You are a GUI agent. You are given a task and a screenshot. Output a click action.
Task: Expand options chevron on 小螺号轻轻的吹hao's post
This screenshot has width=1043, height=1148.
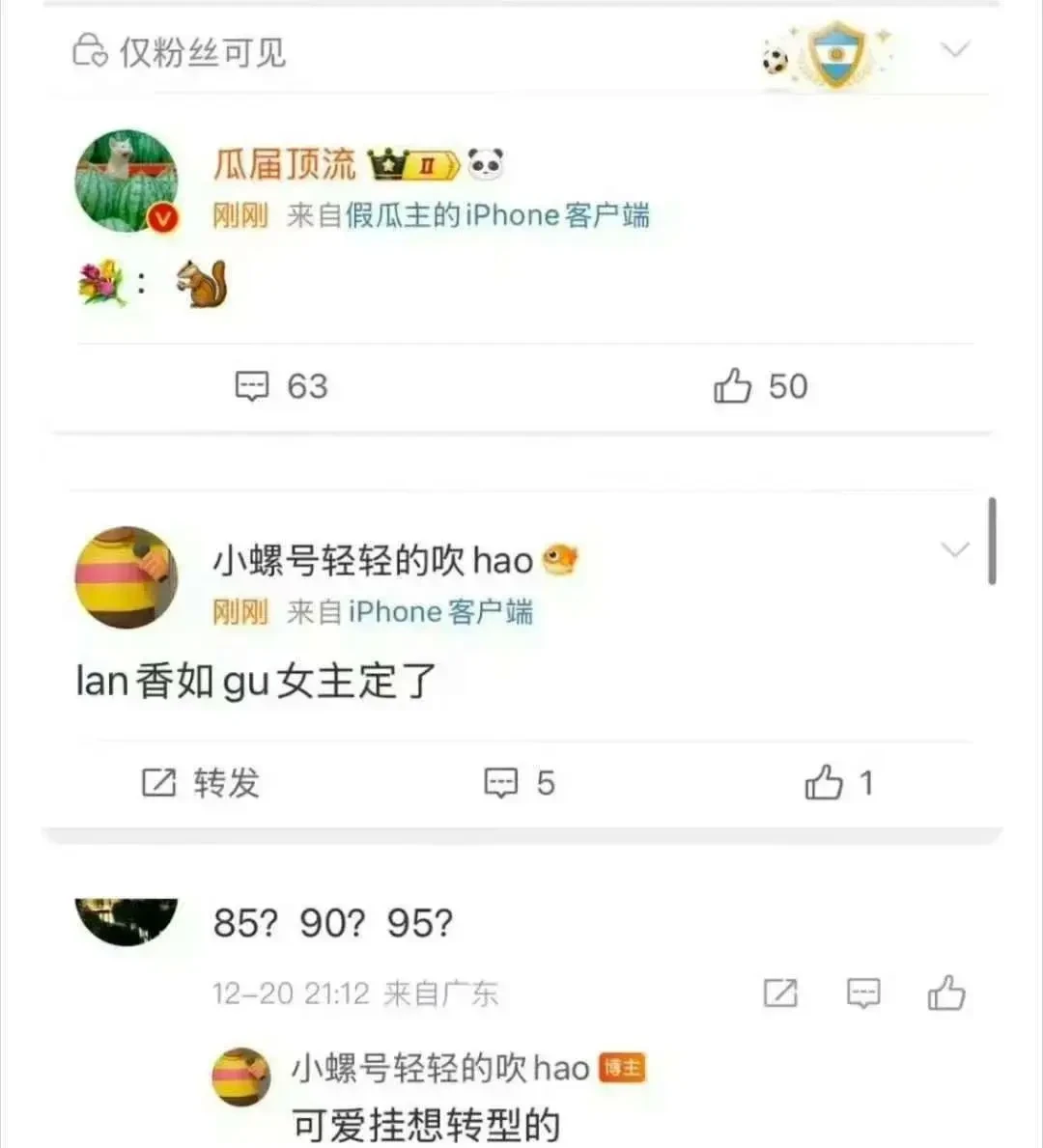[954, 550]
